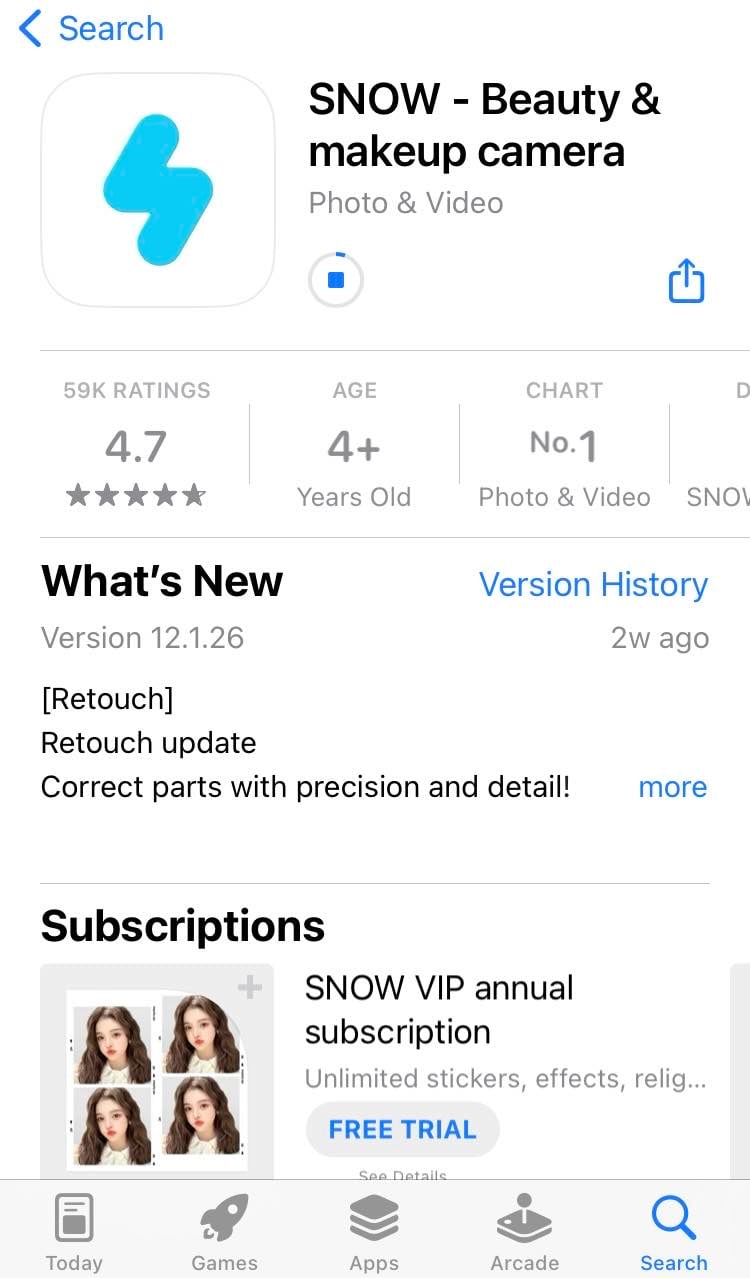Viewport: 750px width, 1278px height.
Task: Stop the SNOW app download
Action: (336, 281)
